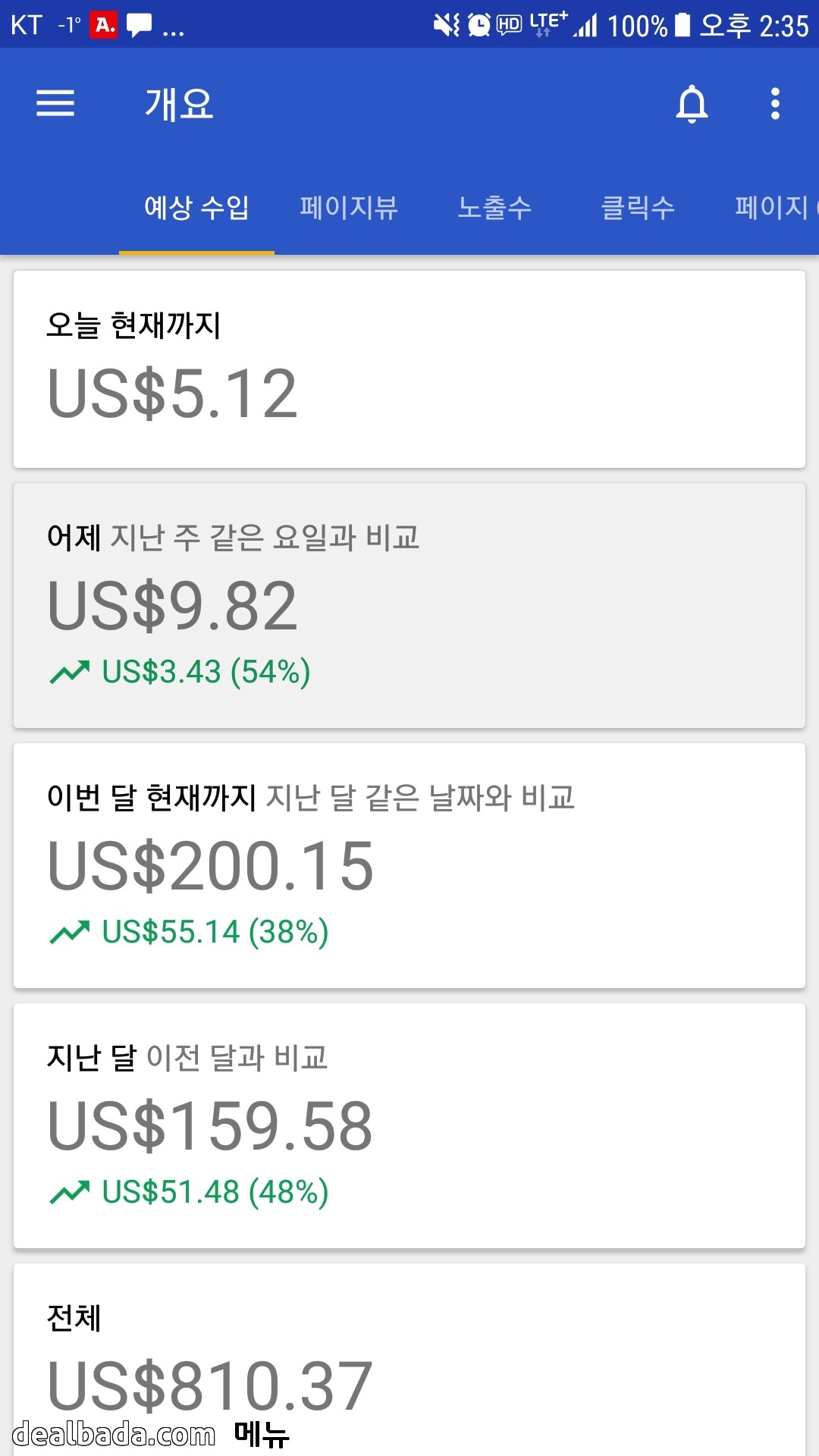Open the 오늘 현재까지 earnings card
This screenshot has height=1456, width=819.
pos(409,369)
